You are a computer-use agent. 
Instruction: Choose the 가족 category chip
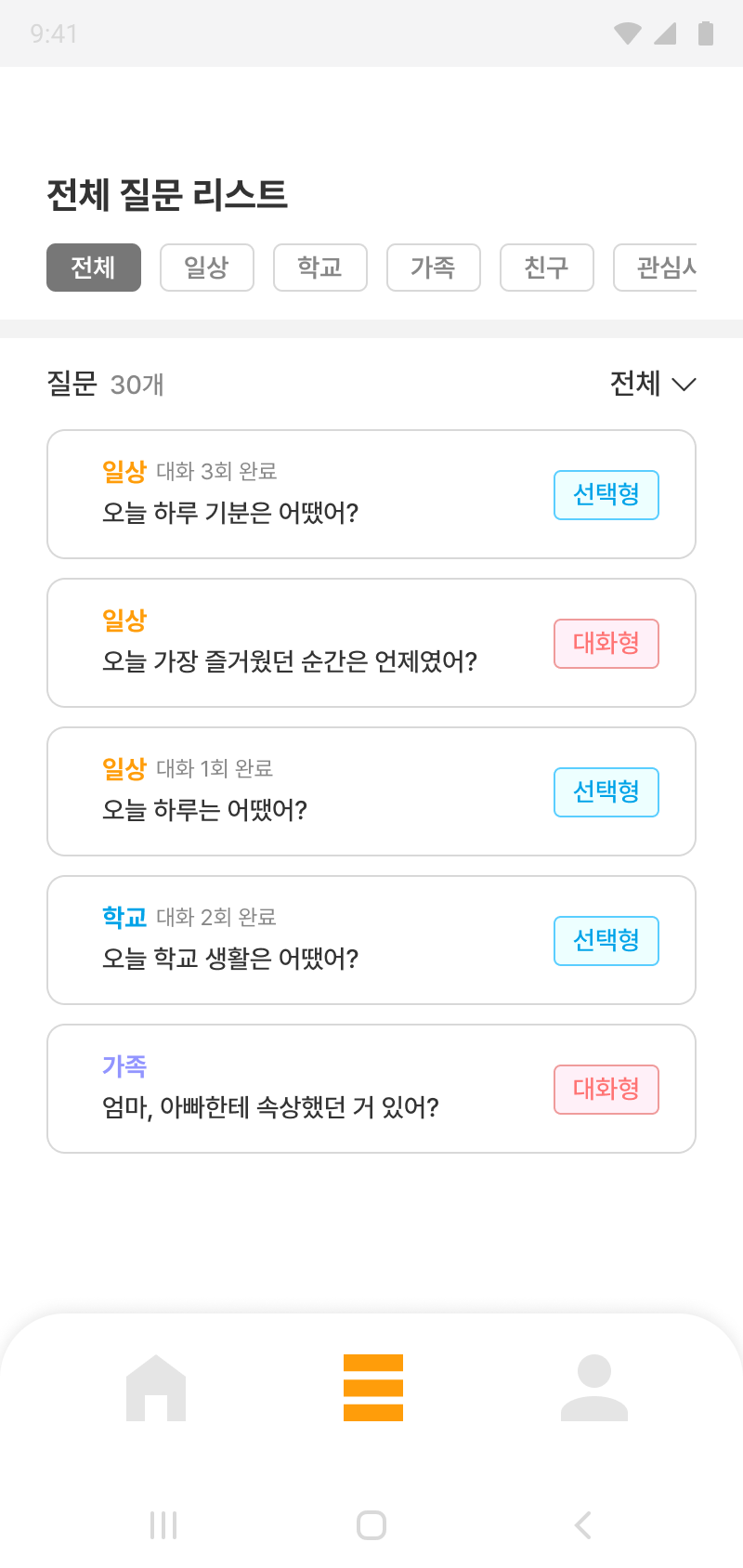point(434,268)
